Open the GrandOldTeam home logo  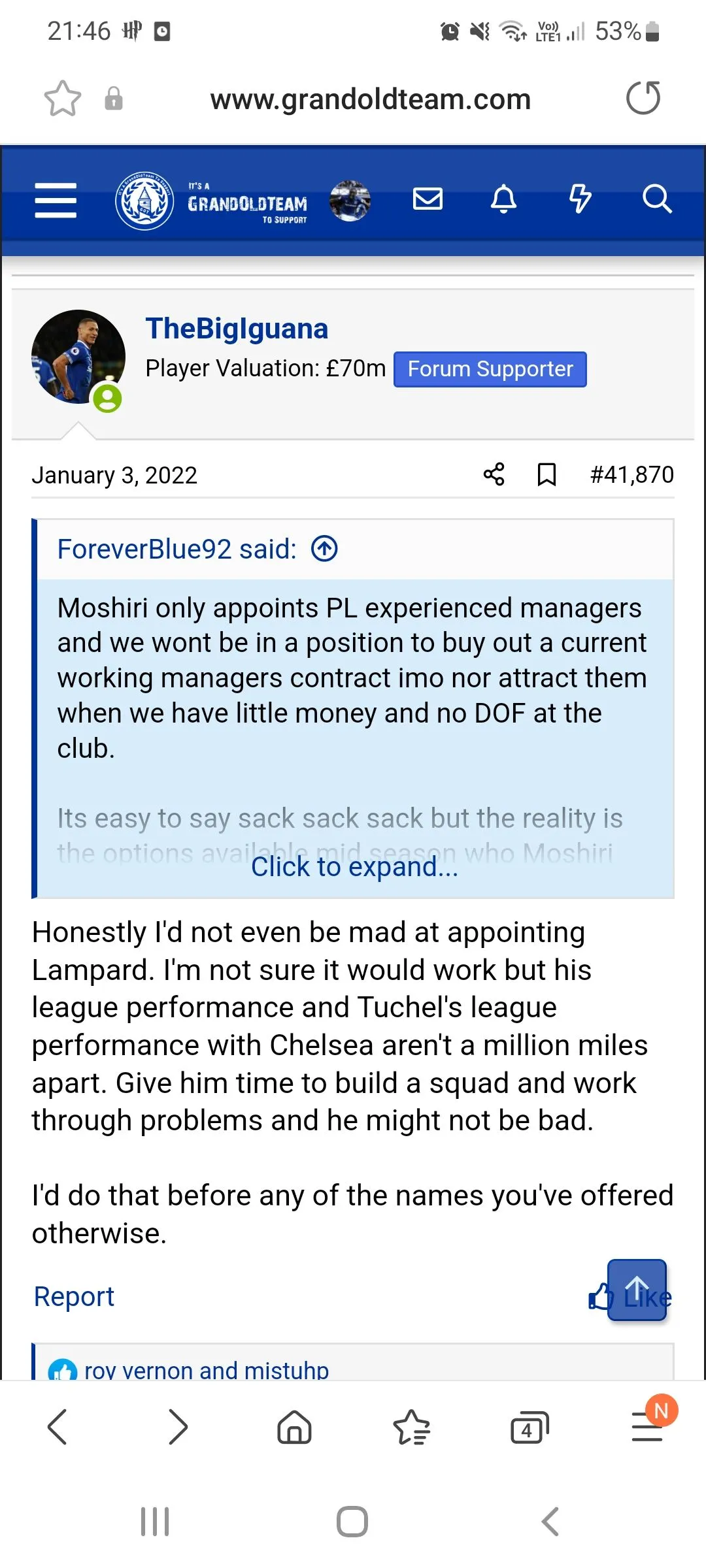(x=211, y=201)
